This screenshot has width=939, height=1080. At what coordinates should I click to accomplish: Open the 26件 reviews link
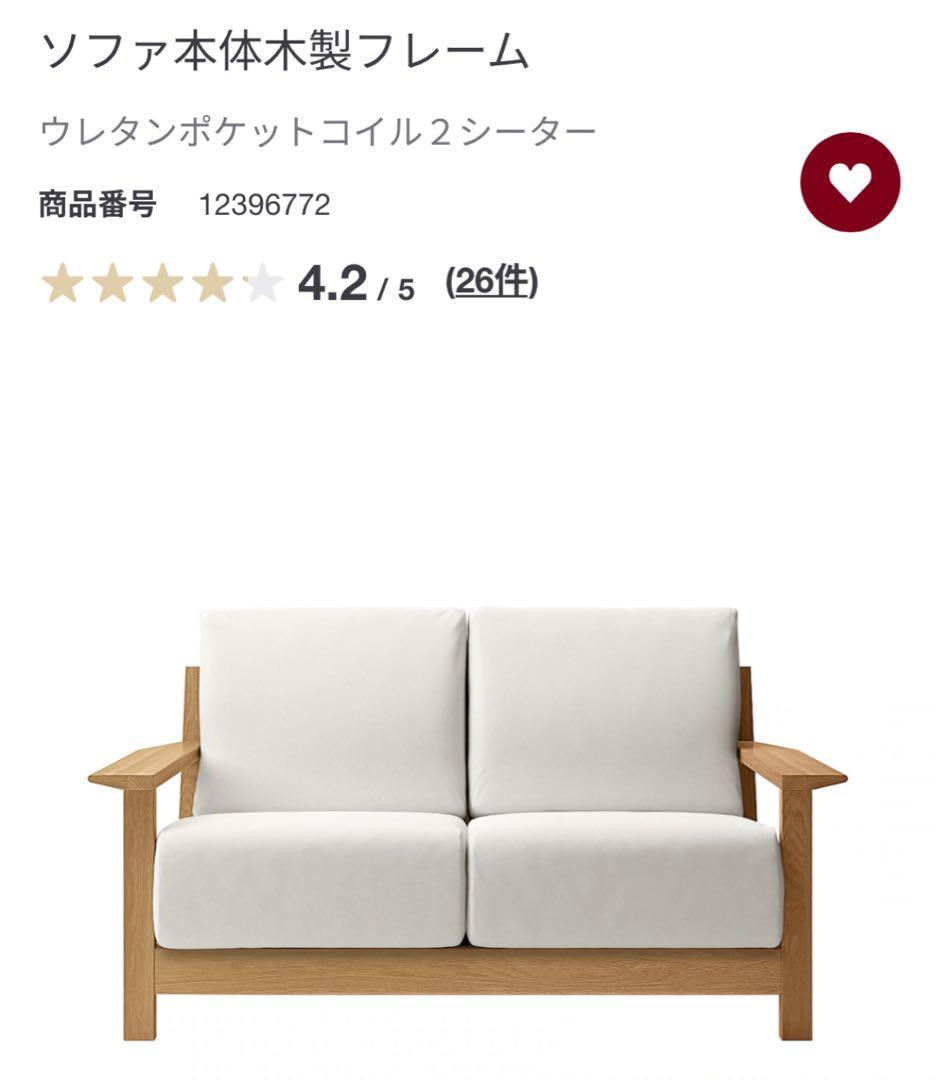493,283
